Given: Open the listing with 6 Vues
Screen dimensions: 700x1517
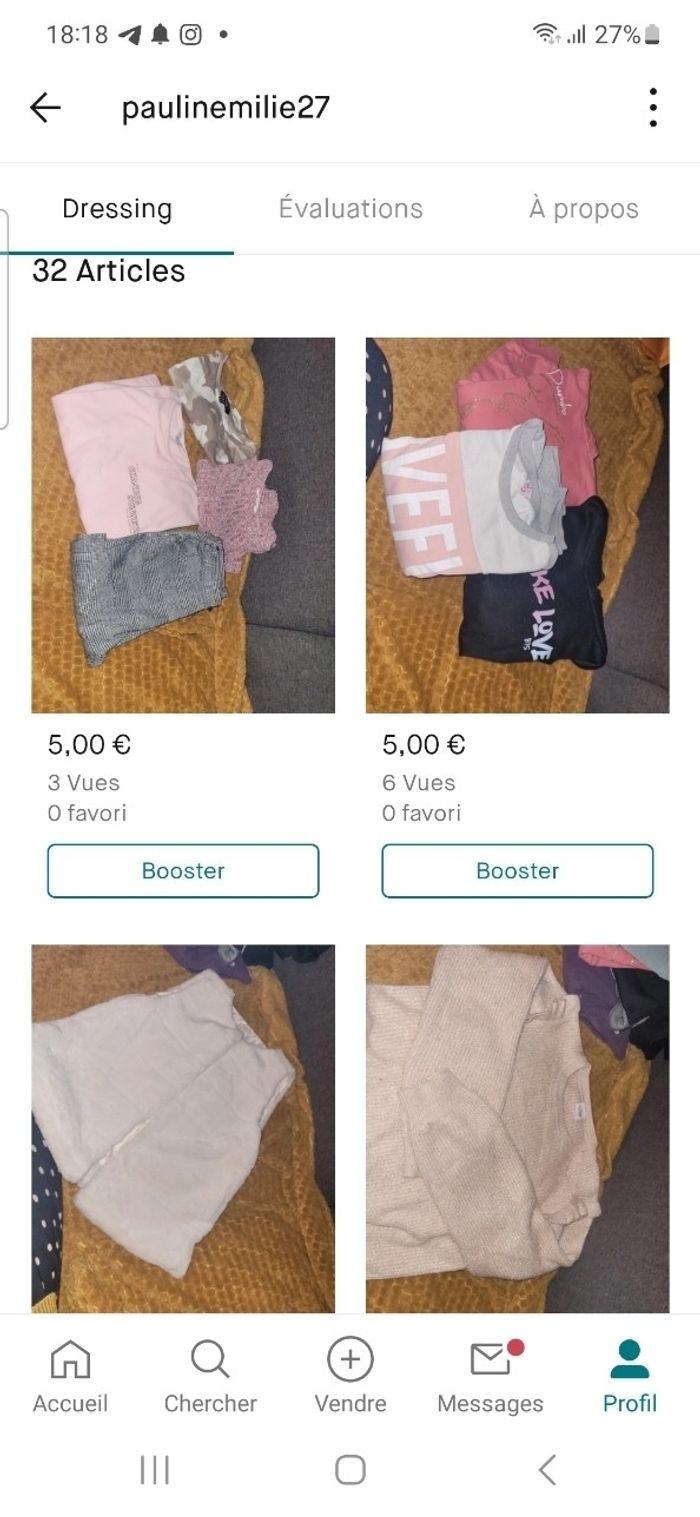Looking at the screenshot, I should click(x=517, y=525).
